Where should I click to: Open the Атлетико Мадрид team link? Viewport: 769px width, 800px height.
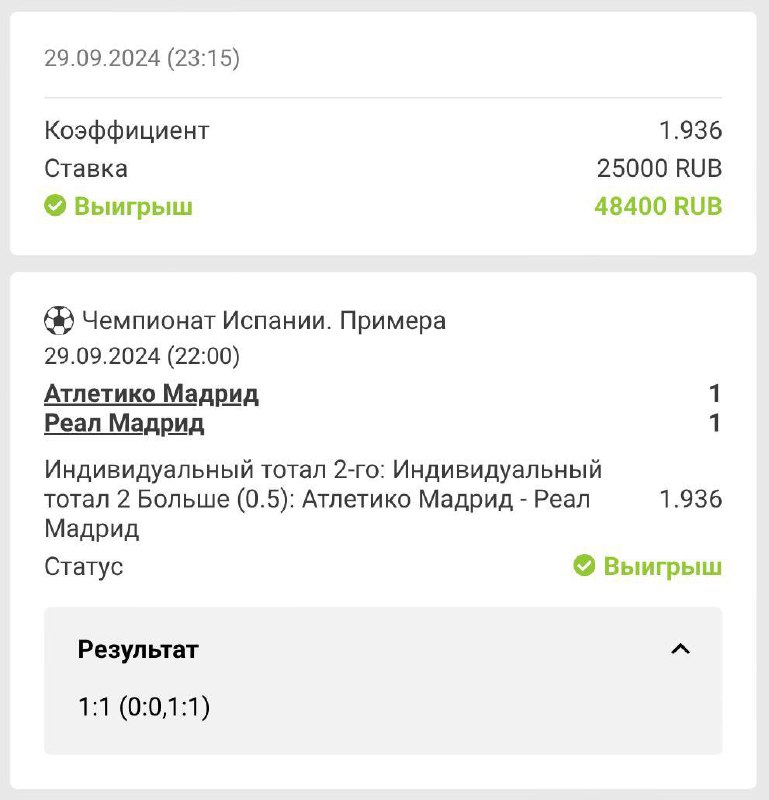[151, 394]
